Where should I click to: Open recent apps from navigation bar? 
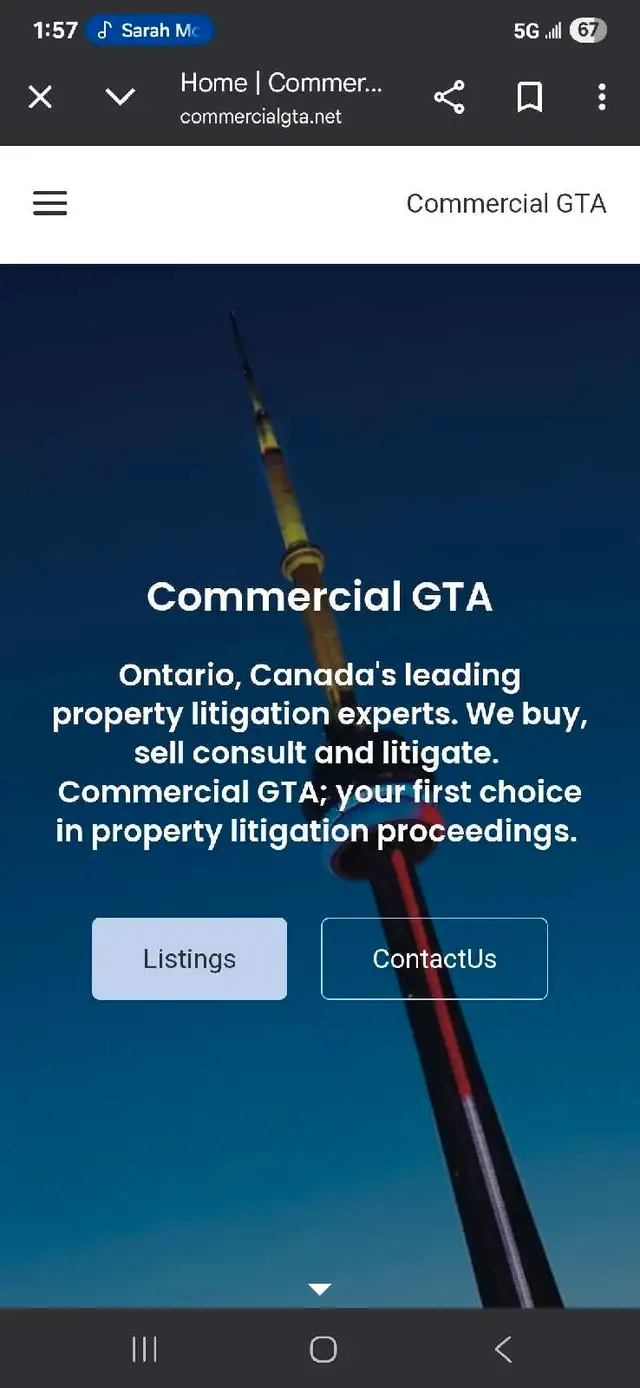click(x=145, y=1349)
